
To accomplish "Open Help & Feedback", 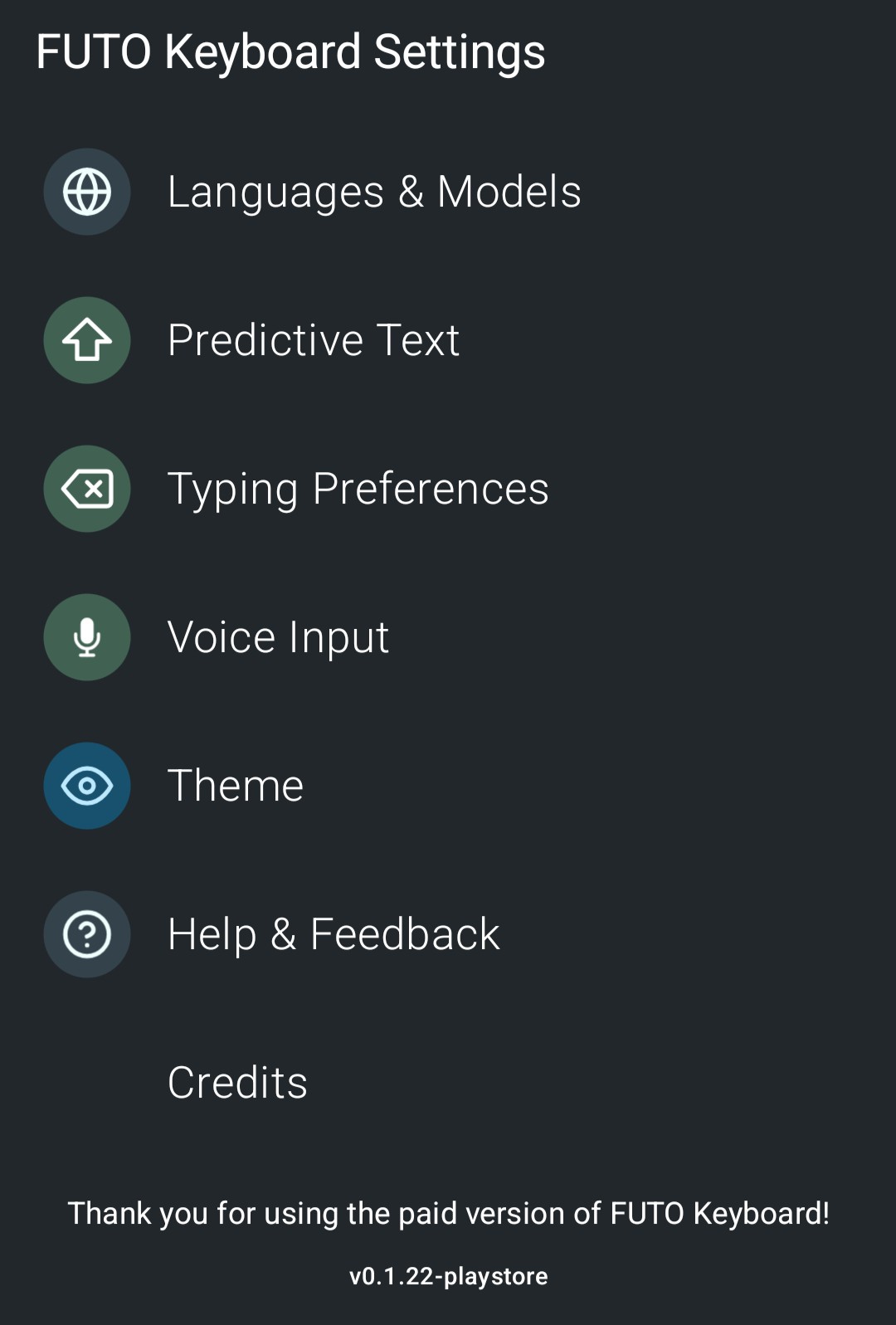I will point(333,933).
